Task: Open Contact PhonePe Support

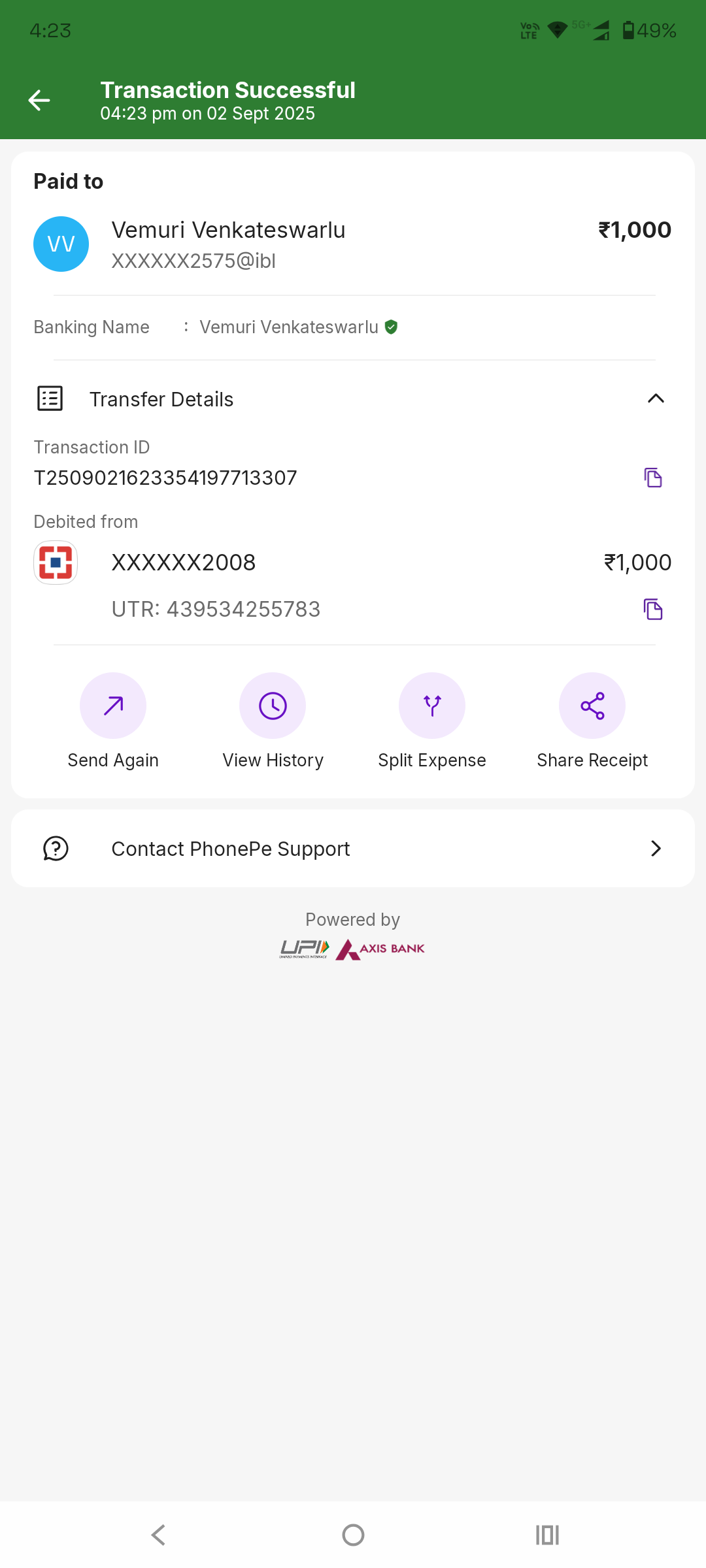Action: pos(353,849)
